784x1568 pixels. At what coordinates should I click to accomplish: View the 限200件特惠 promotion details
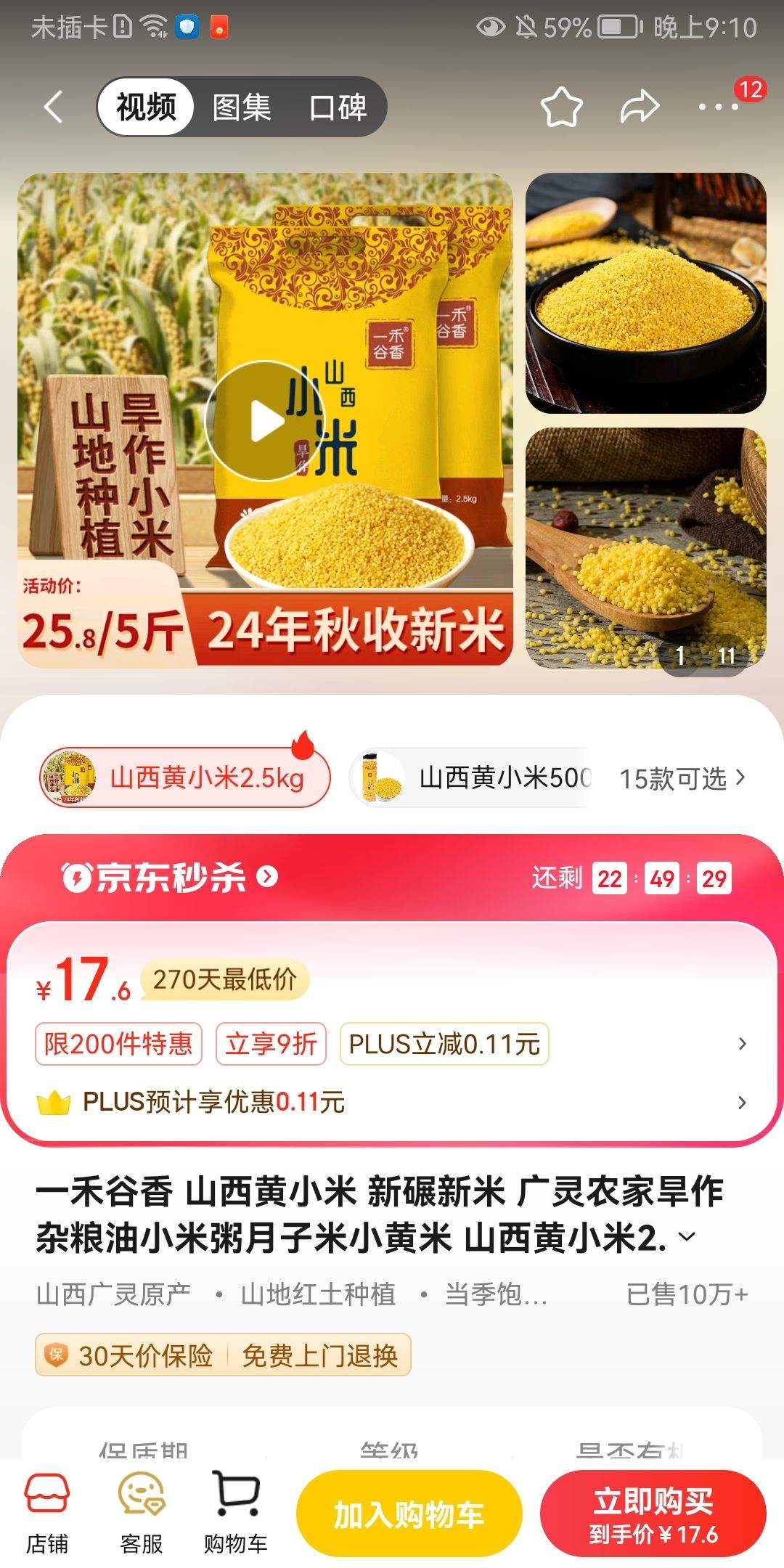[x=118, y=1044]
